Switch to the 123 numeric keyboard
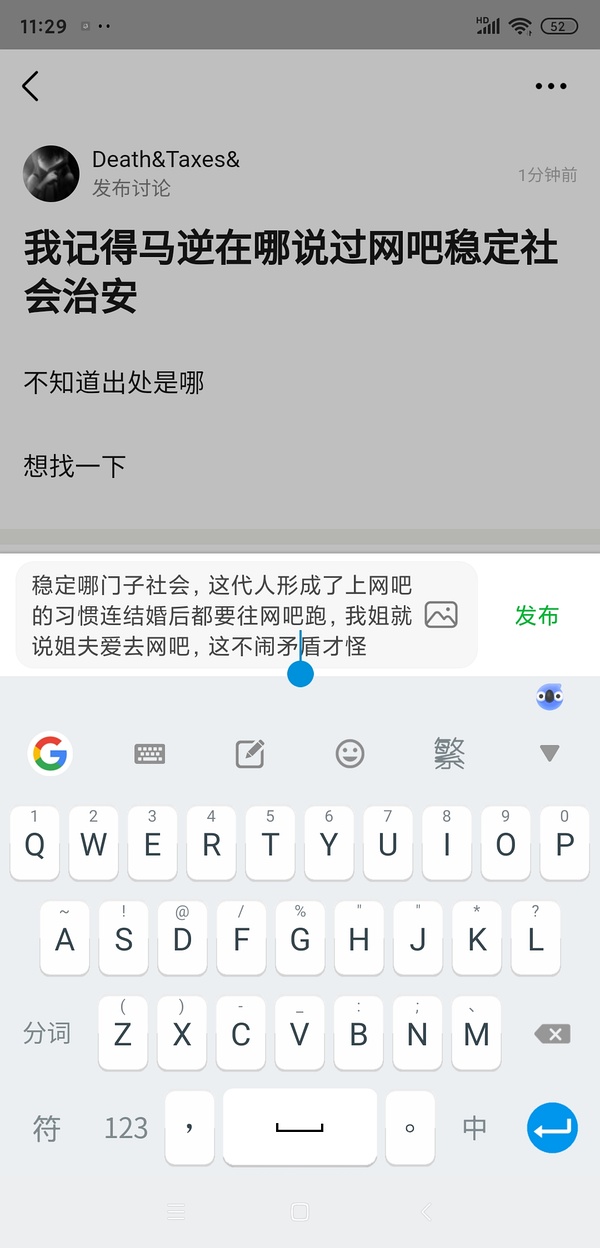 coord(126,1128)
